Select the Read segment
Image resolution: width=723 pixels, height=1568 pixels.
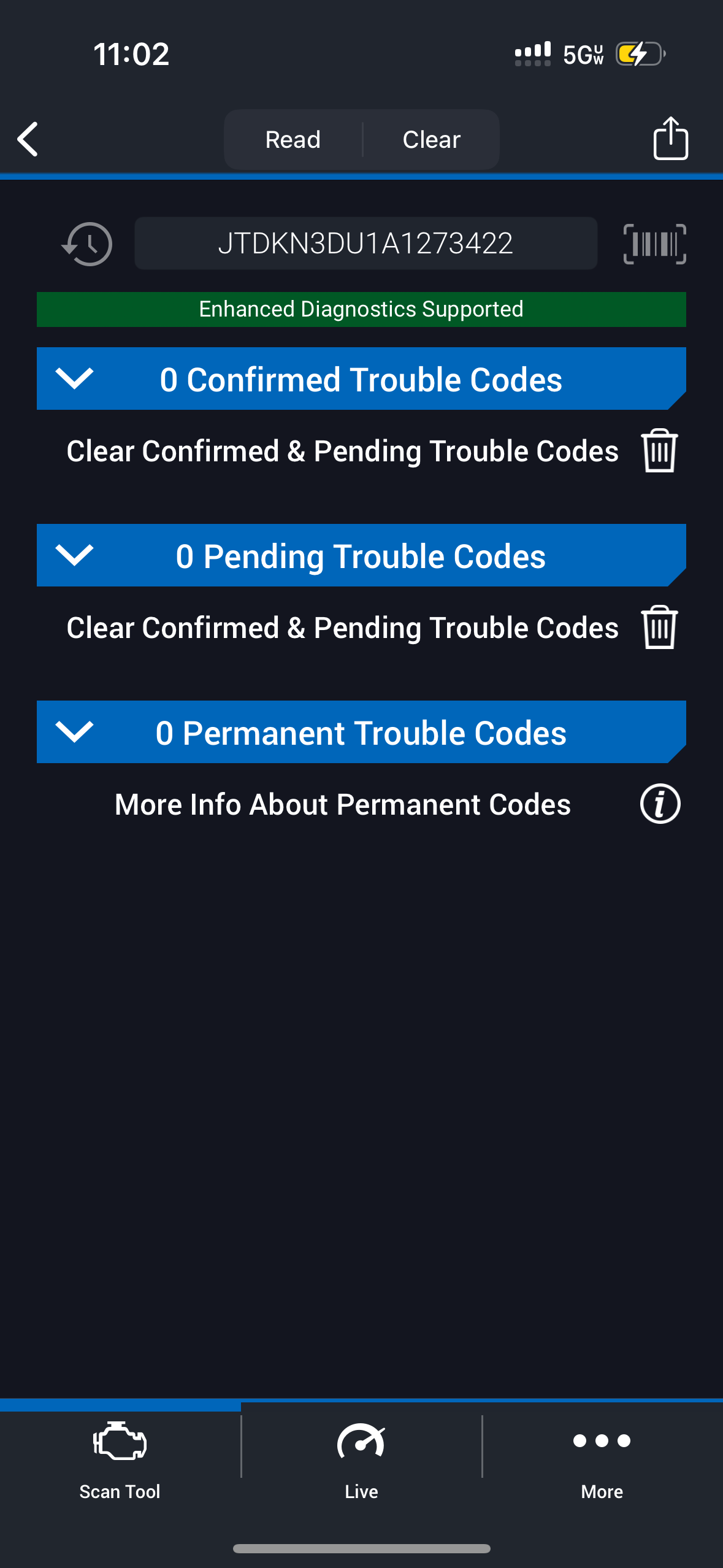[x=293, y=140]
